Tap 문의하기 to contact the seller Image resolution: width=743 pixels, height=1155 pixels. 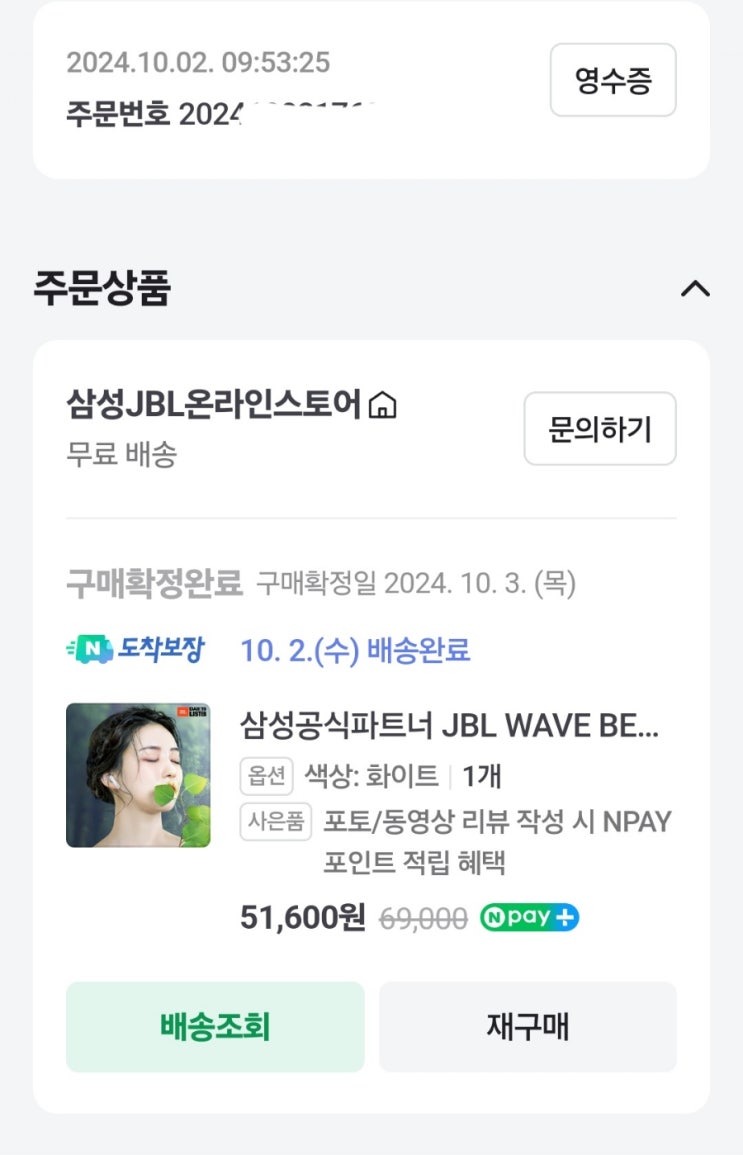point(599,428)
